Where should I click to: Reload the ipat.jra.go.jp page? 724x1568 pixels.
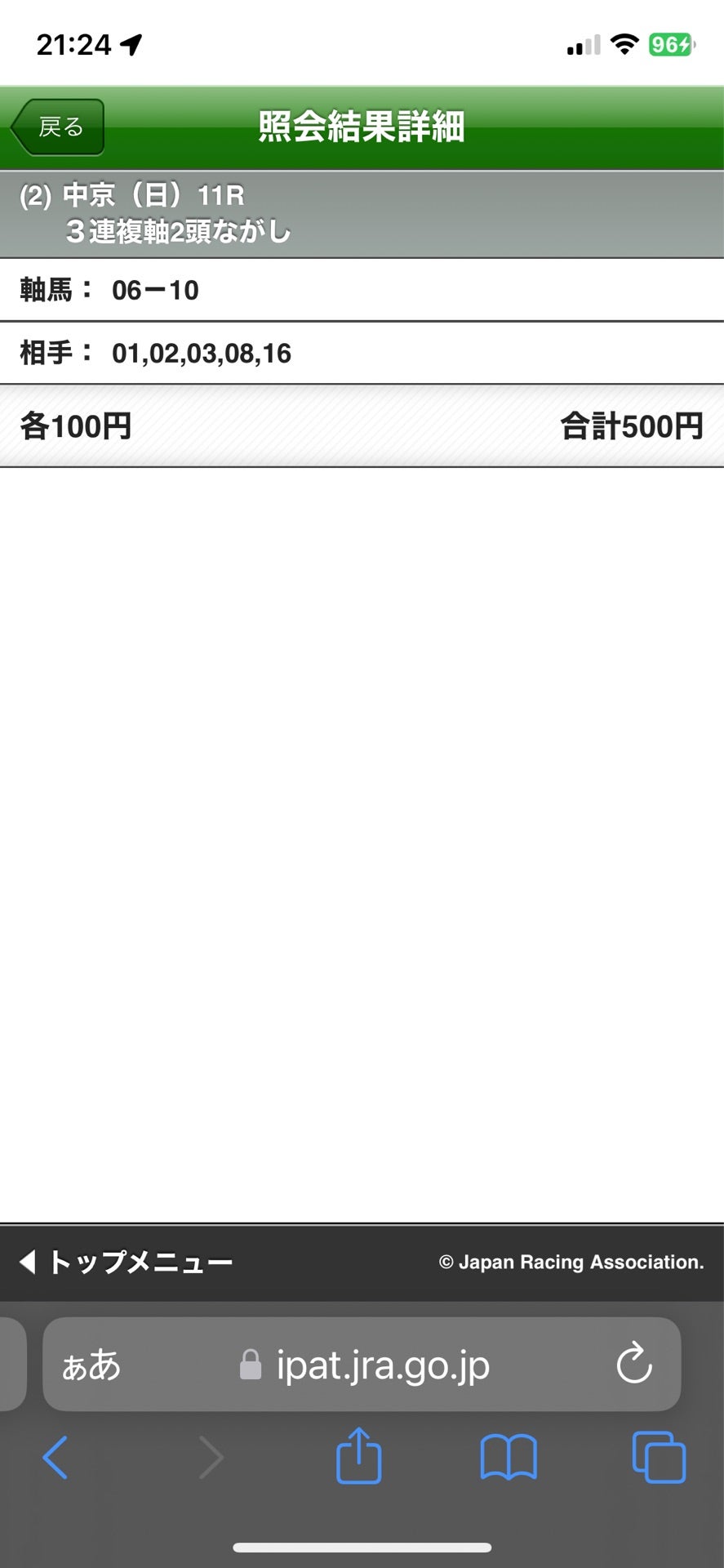pyautogui.click(x=633, y=1364)
